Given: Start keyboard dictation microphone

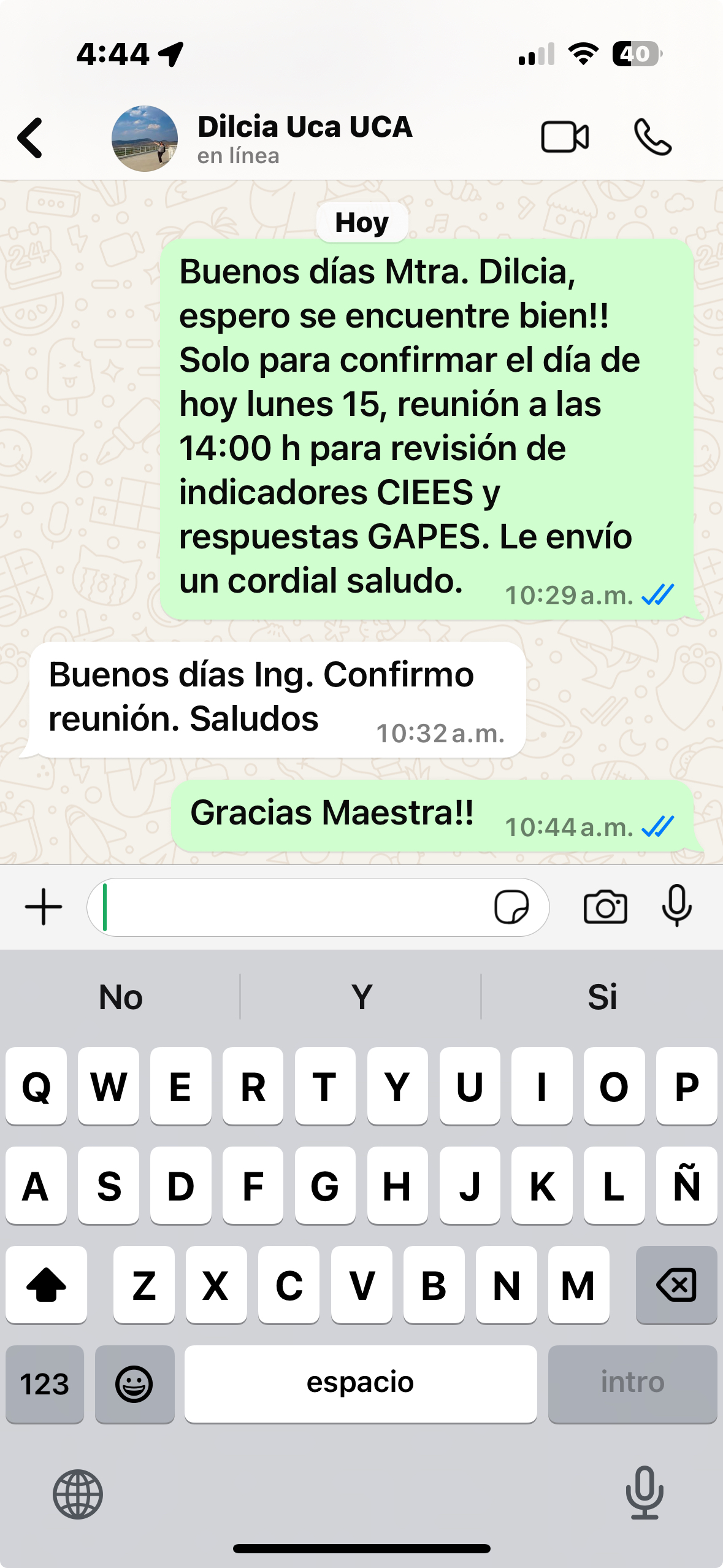Looking at the screenshot, I should (x=645, y=1493).
